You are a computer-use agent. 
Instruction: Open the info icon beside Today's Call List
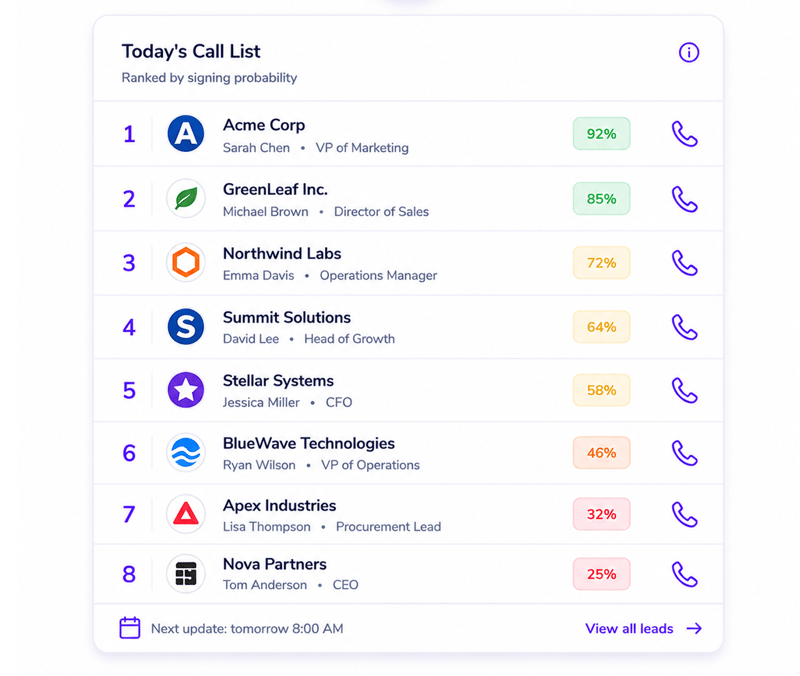click(688, 52)
